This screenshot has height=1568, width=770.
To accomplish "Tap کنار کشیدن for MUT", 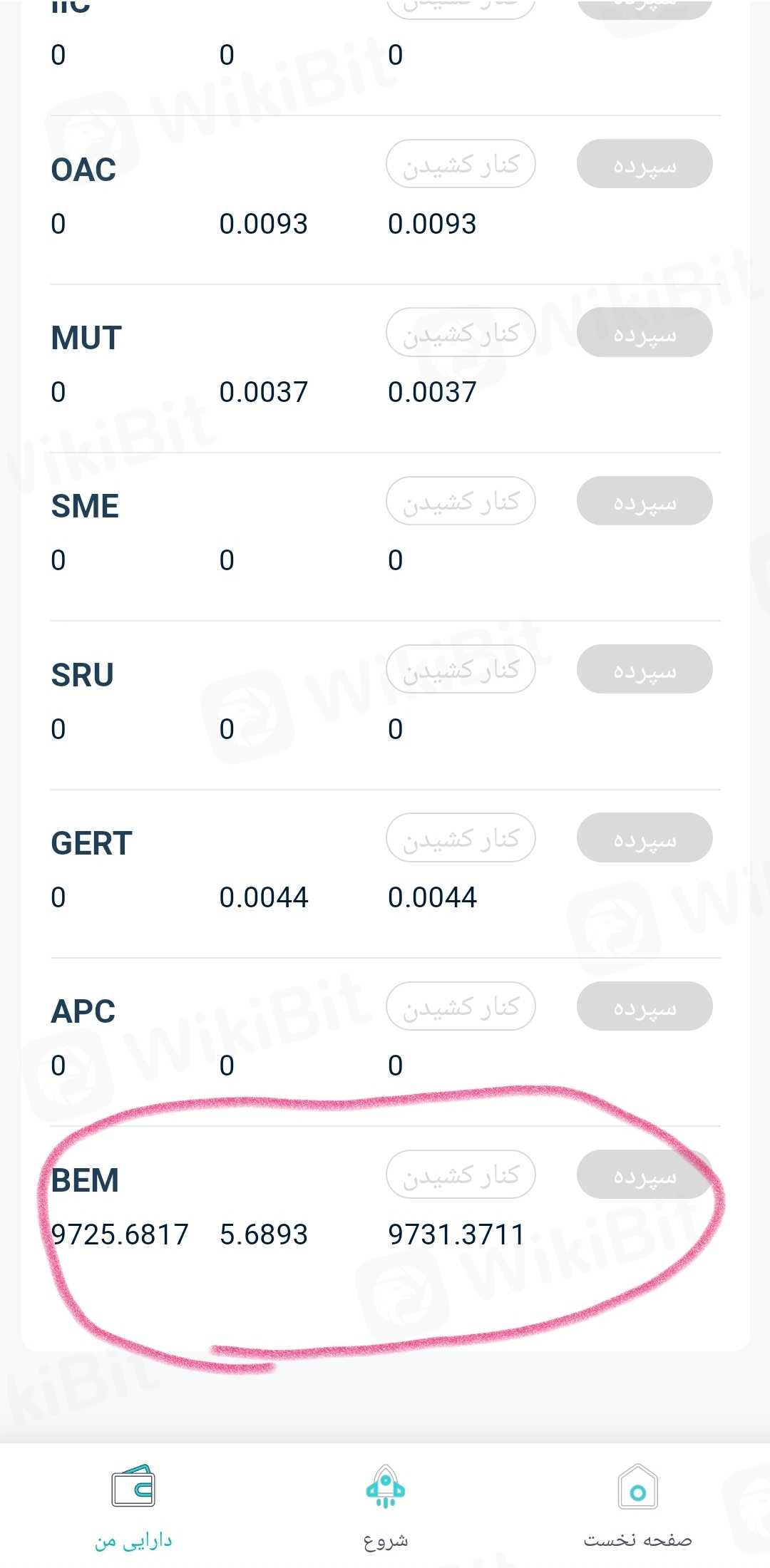I will click(461, 333).
